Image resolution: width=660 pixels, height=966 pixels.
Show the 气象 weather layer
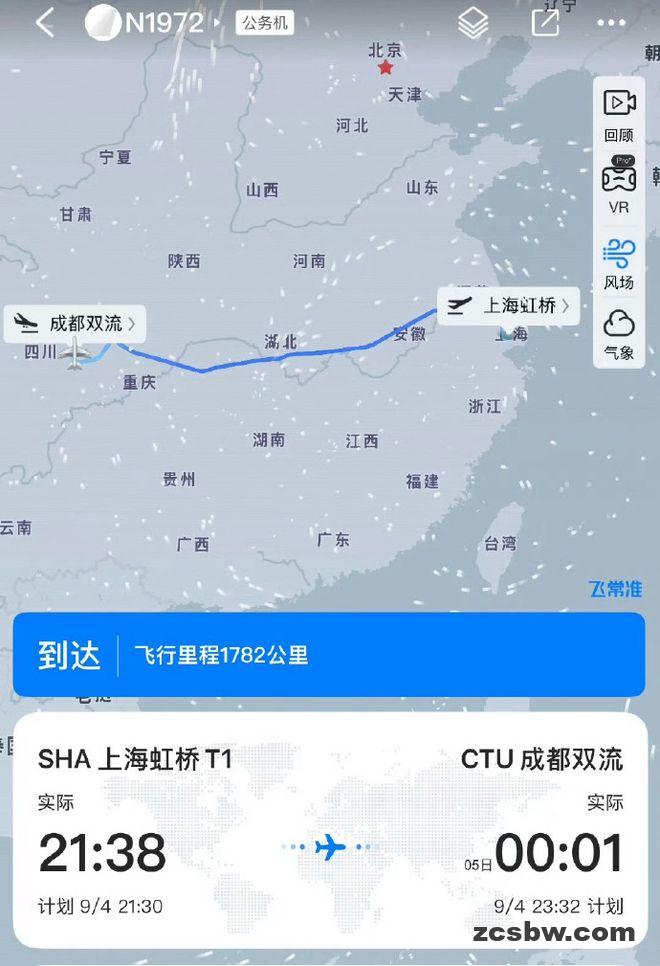click(619, 333)
